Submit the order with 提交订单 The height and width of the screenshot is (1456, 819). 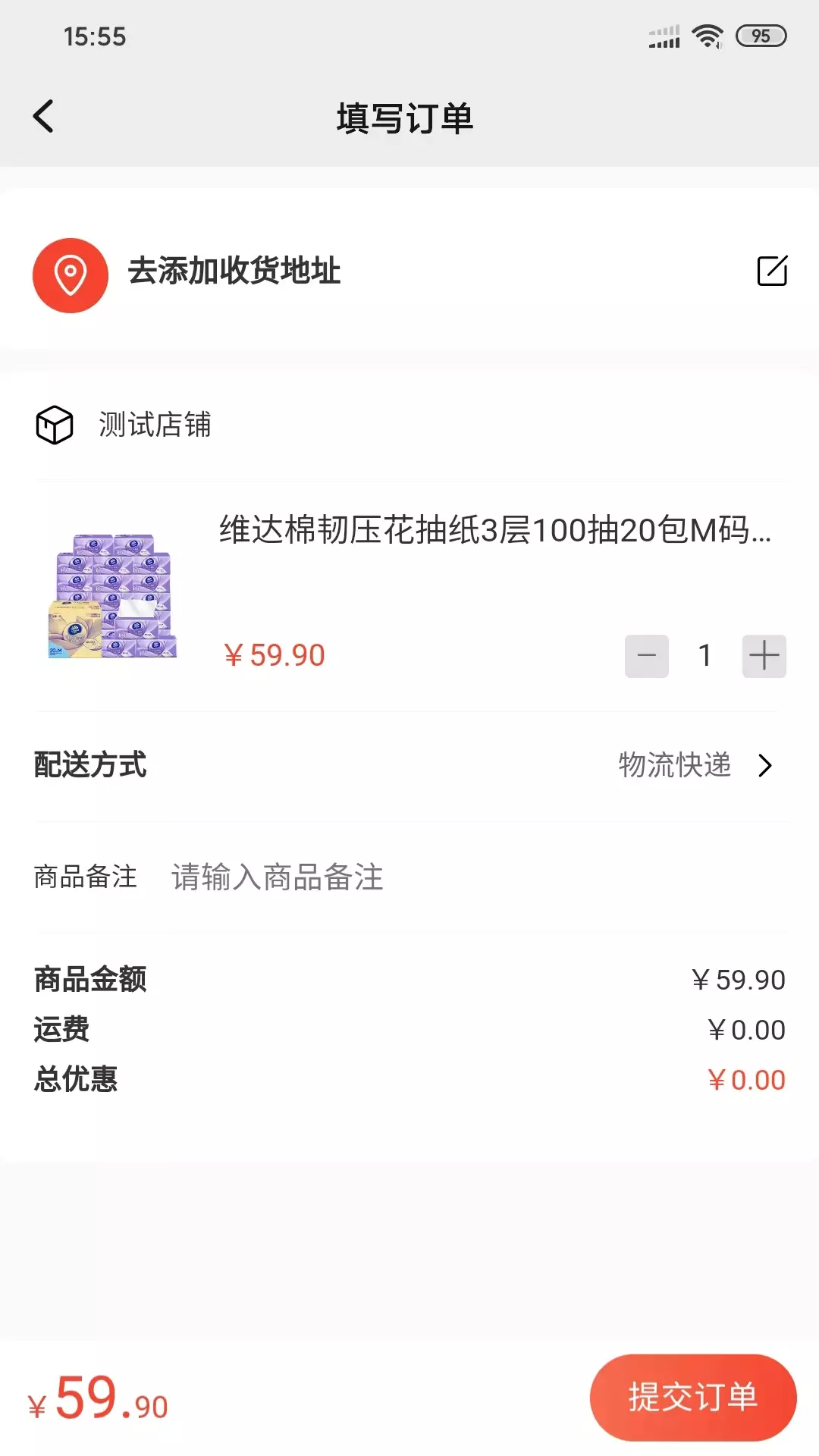tap(693, 1397)
